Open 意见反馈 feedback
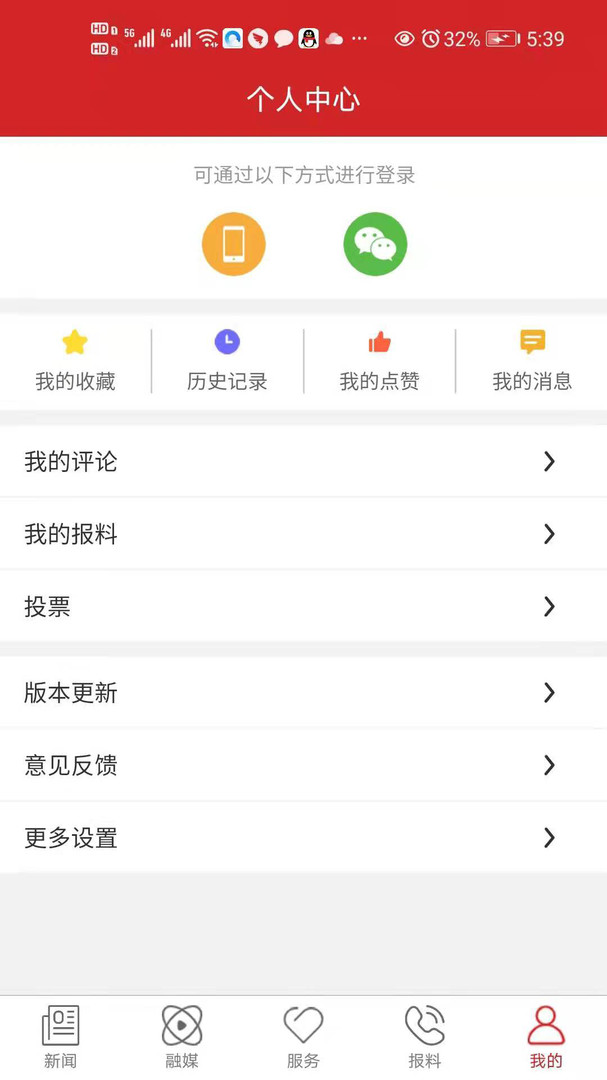 tap(303, 765)
